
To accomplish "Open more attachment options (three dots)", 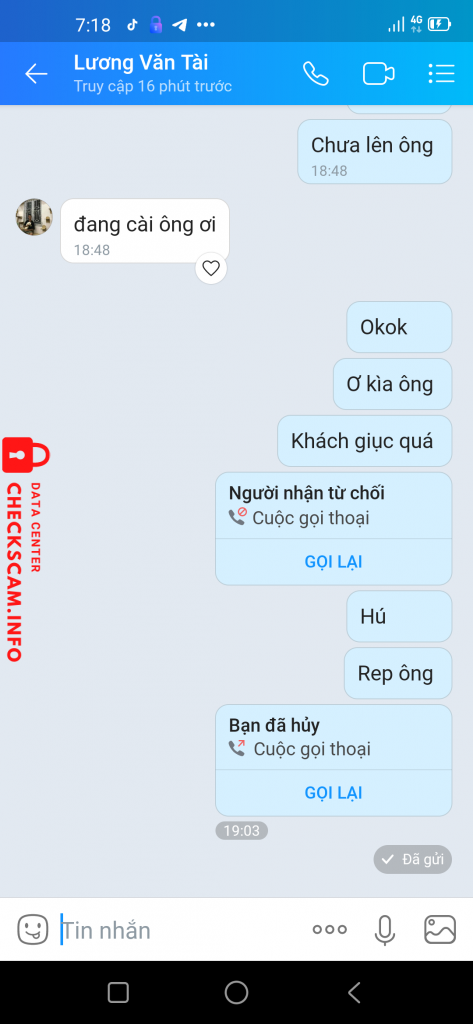I will point(329,929).
